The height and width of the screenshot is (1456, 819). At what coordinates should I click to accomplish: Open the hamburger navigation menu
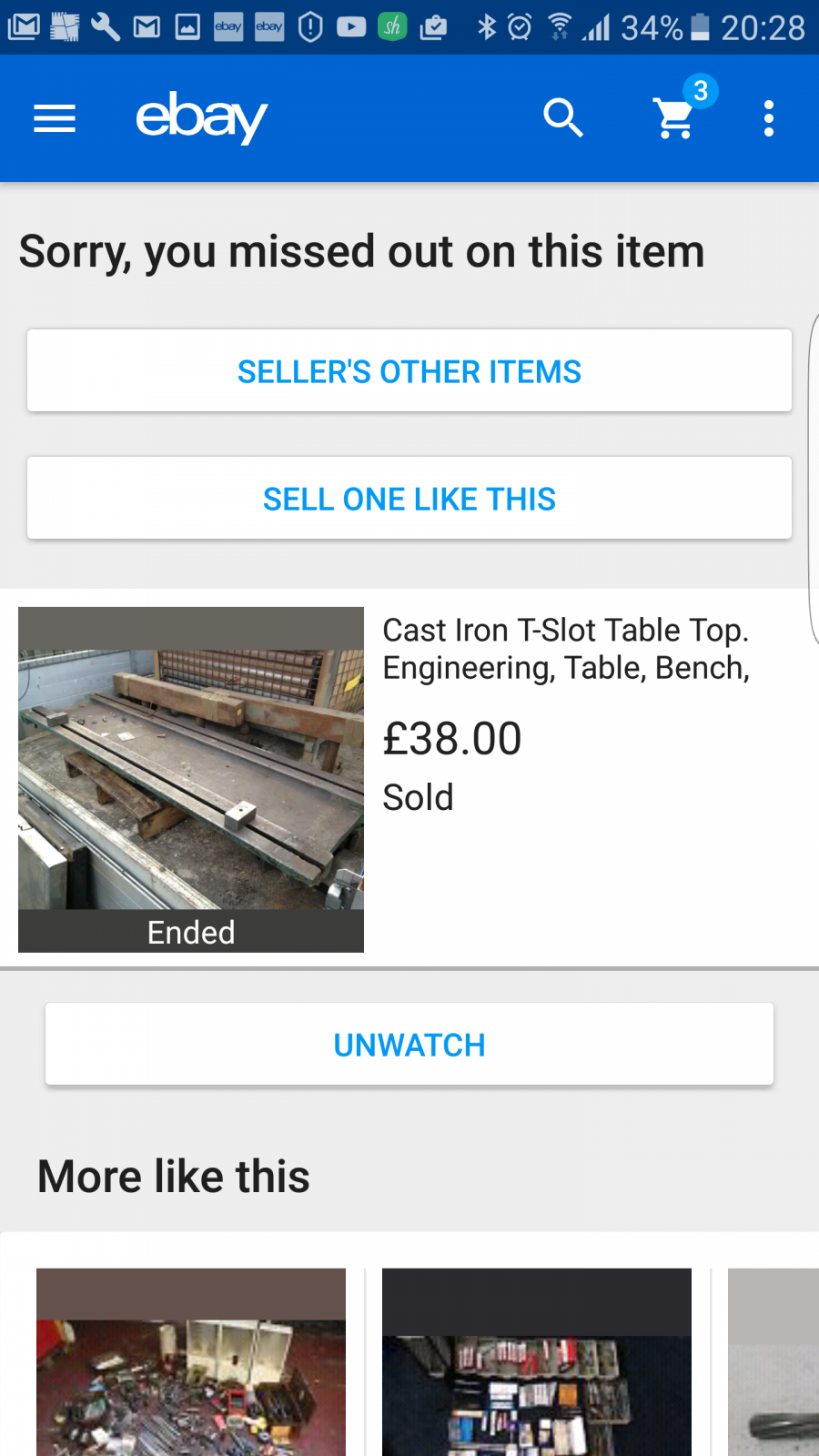point(55,118)
